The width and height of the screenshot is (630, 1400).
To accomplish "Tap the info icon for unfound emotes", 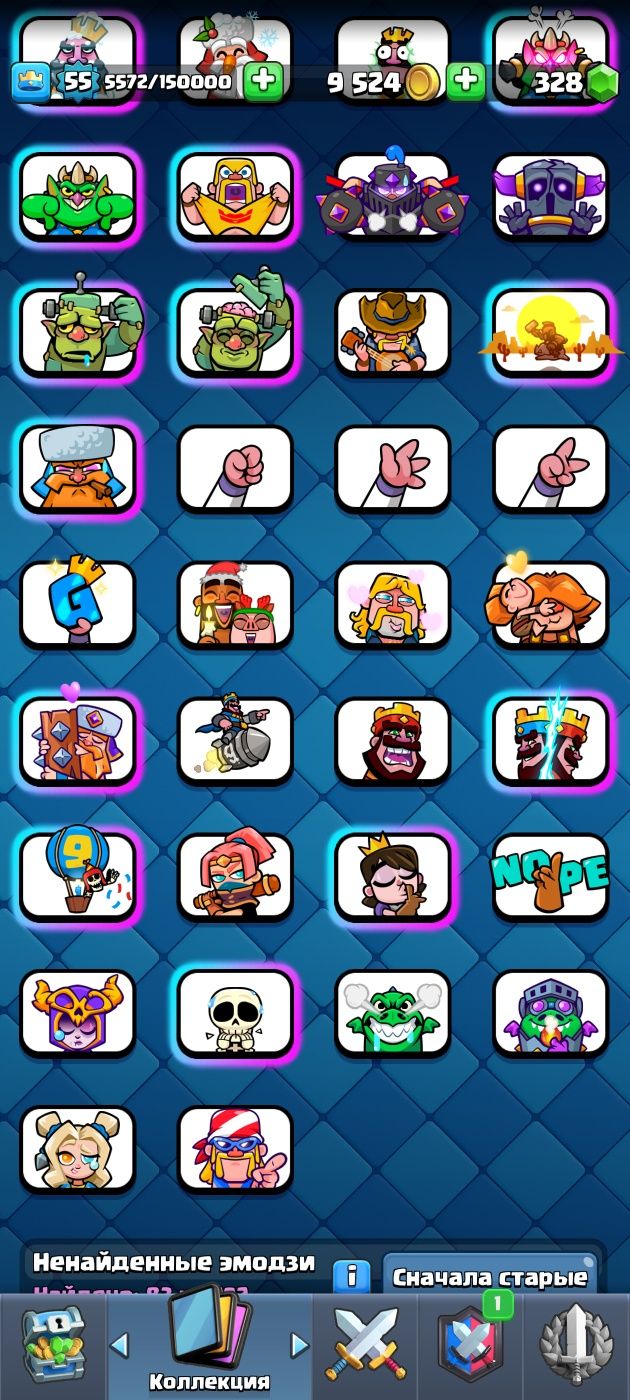I will tap(351, 1277).
